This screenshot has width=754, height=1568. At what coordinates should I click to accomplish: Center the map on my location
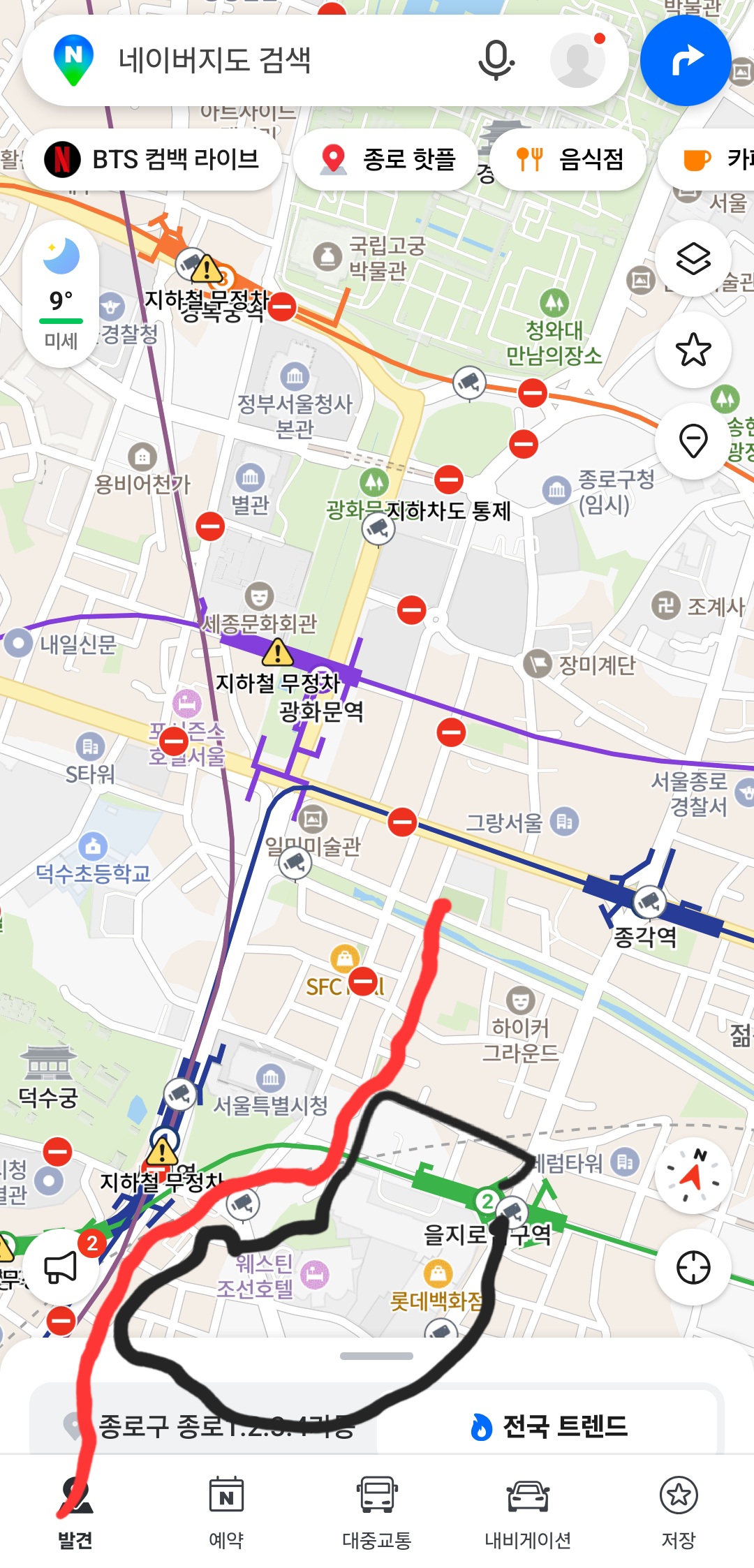pos(693,1267)
